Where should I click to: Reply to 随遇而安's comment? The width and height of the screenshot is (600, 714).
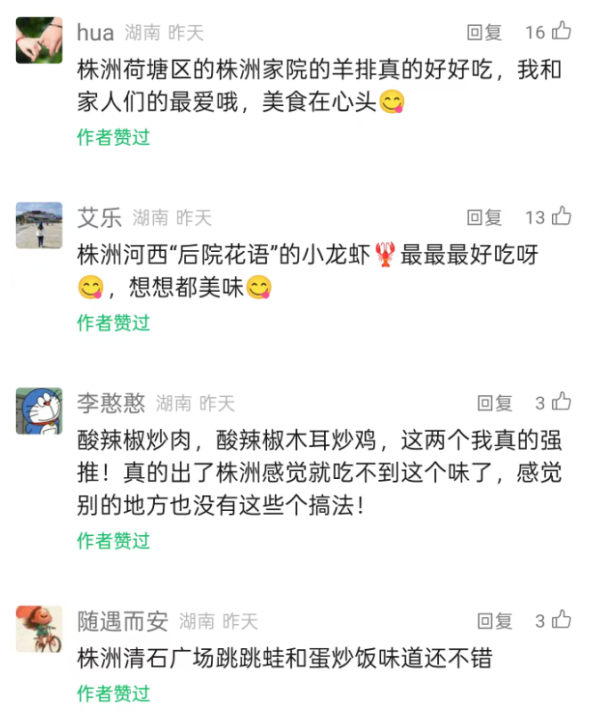(494, 621)
